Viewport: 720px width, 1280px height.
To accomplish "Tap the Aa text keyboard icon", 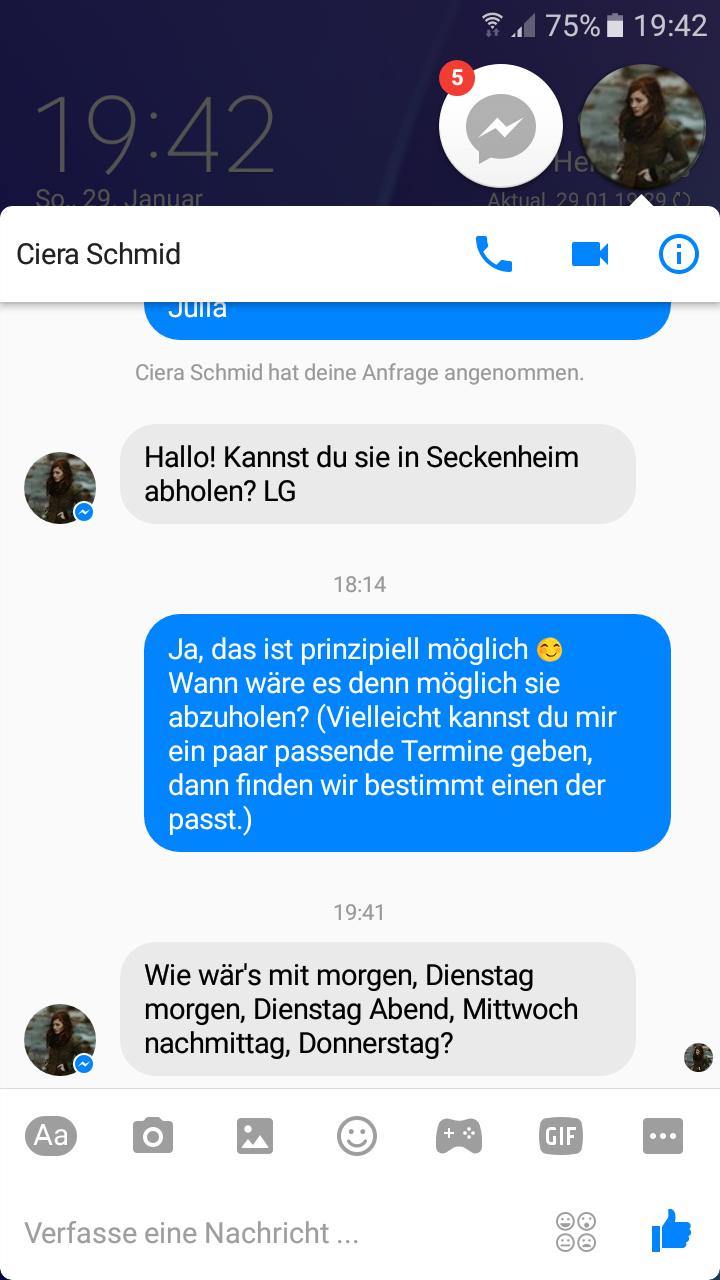I will pos(52,1135).
